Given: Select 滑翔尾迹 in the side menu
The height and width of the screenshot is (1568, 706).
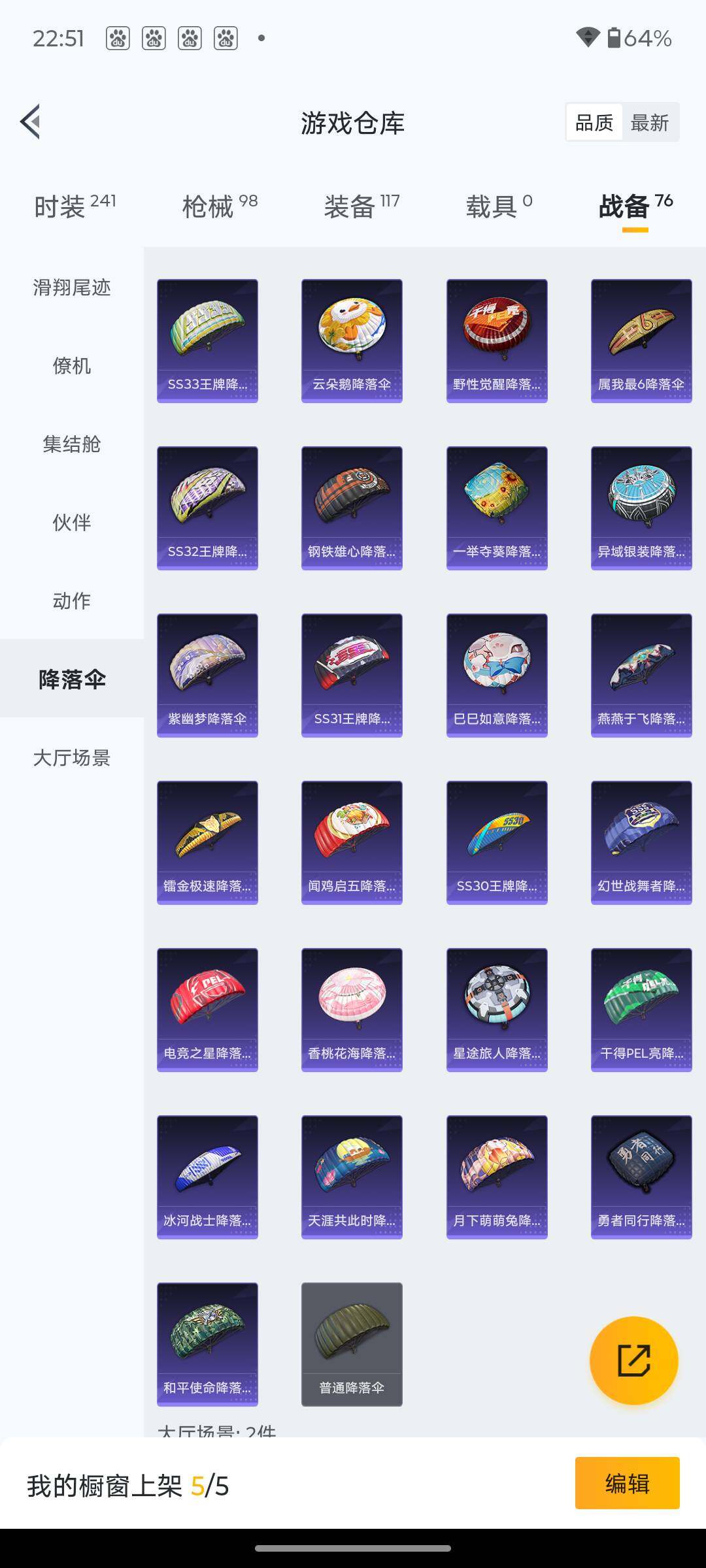Looking at the screenshot, I should tap(72, 287).
